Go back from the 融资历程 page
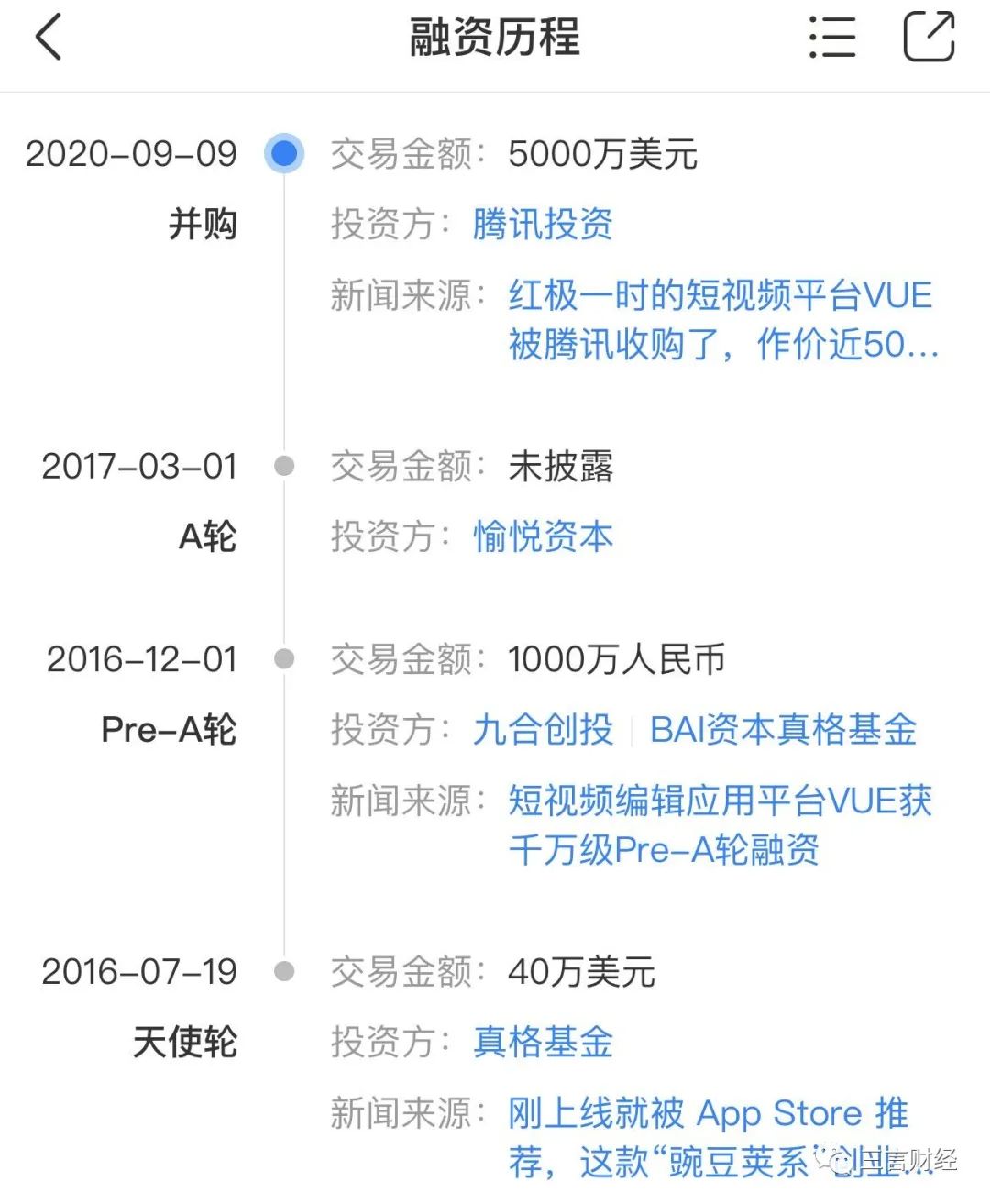Screen dimensions: 990x1204 coord(49,39)
